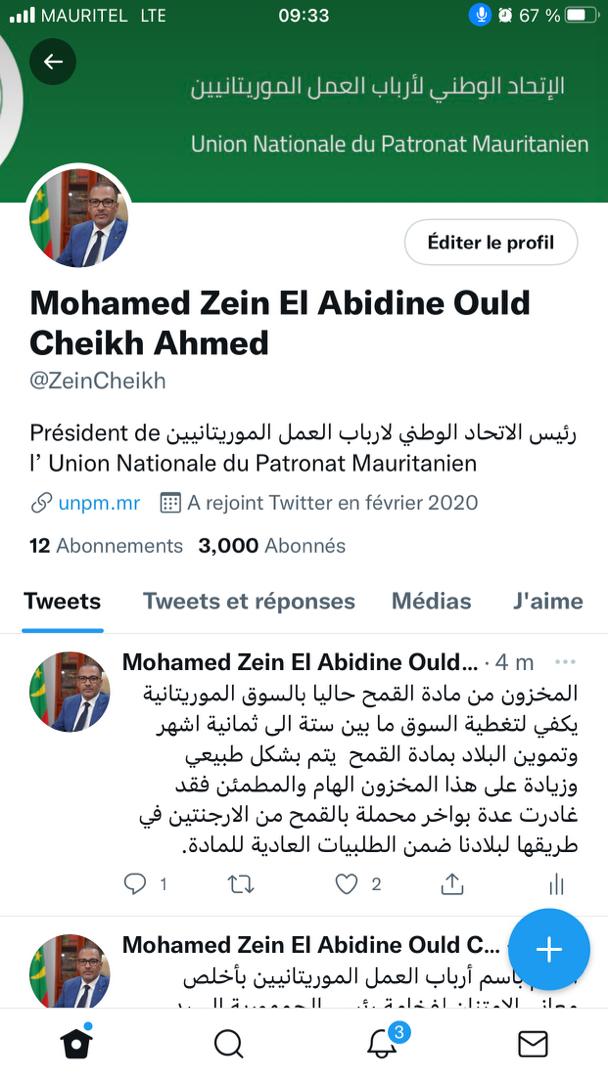This screenshot has width=608, height=1080.
Task: Retweet the tweet posted 4 m ago
Action: pos(241,884)
